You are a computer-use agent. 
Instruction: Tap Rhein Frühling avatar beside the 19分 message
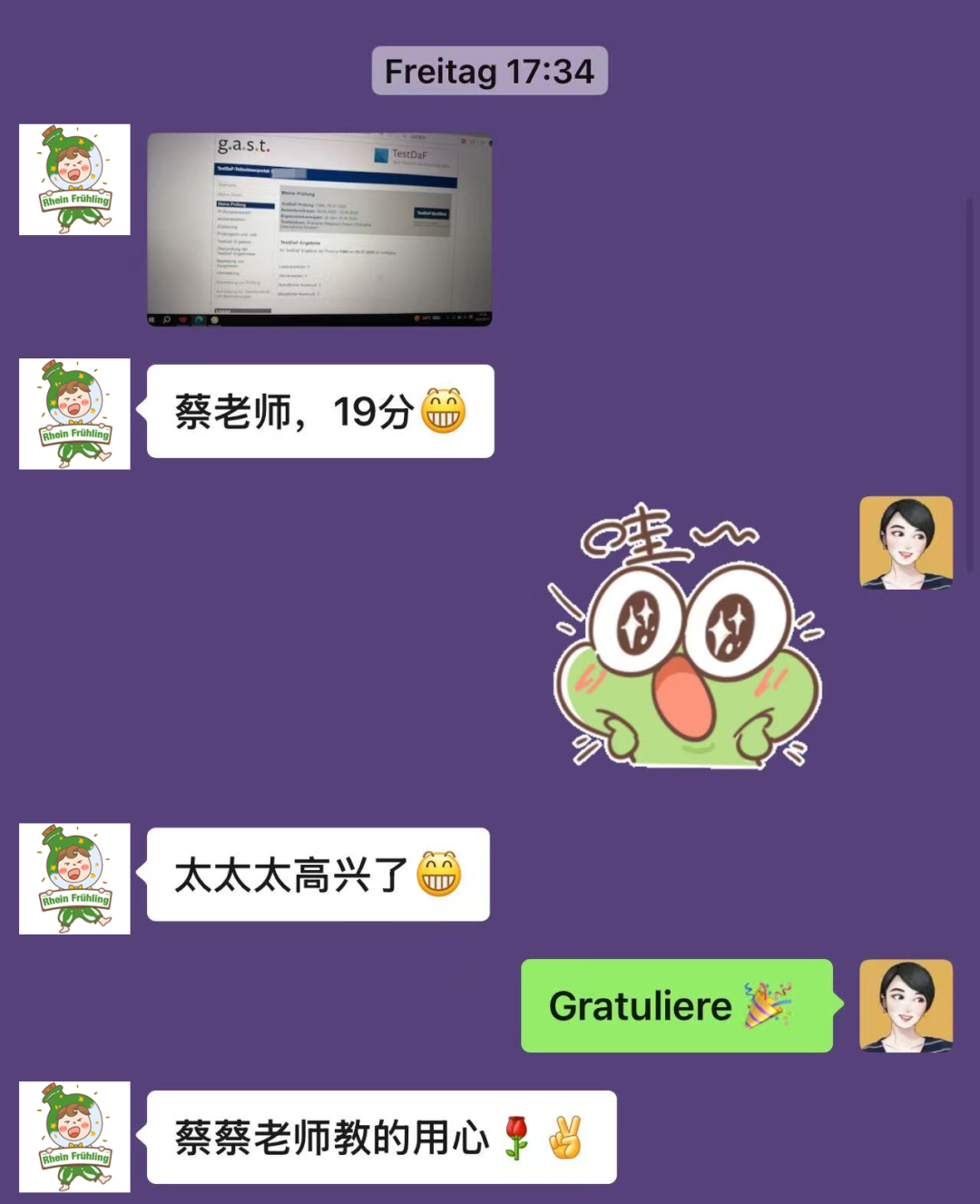coord(74,414)
